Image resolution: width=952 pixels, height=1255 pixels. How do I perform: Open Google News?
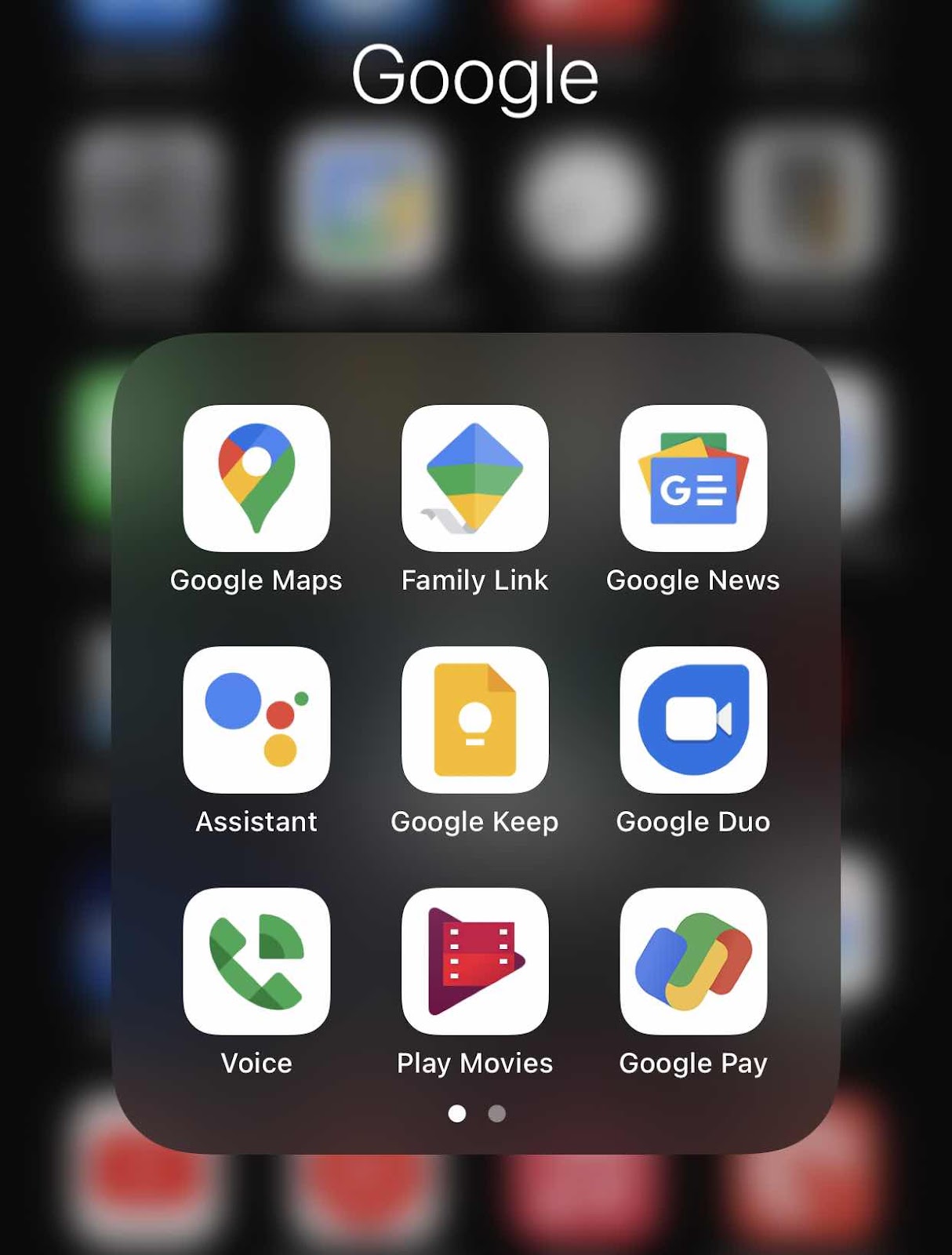(x=693, y=478)
